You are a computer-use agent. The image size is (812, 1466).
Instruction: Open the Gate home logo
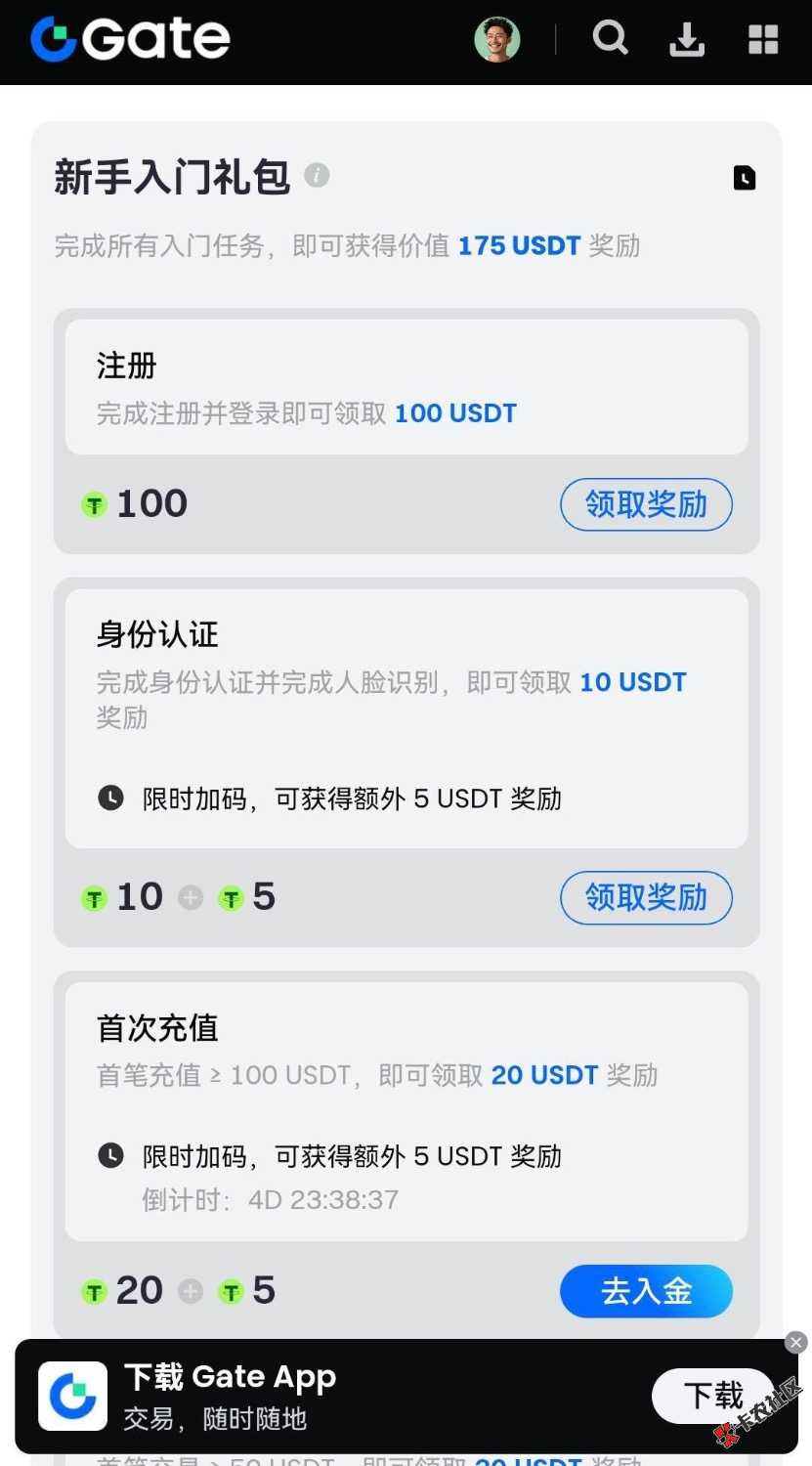(x=131, y=39)
